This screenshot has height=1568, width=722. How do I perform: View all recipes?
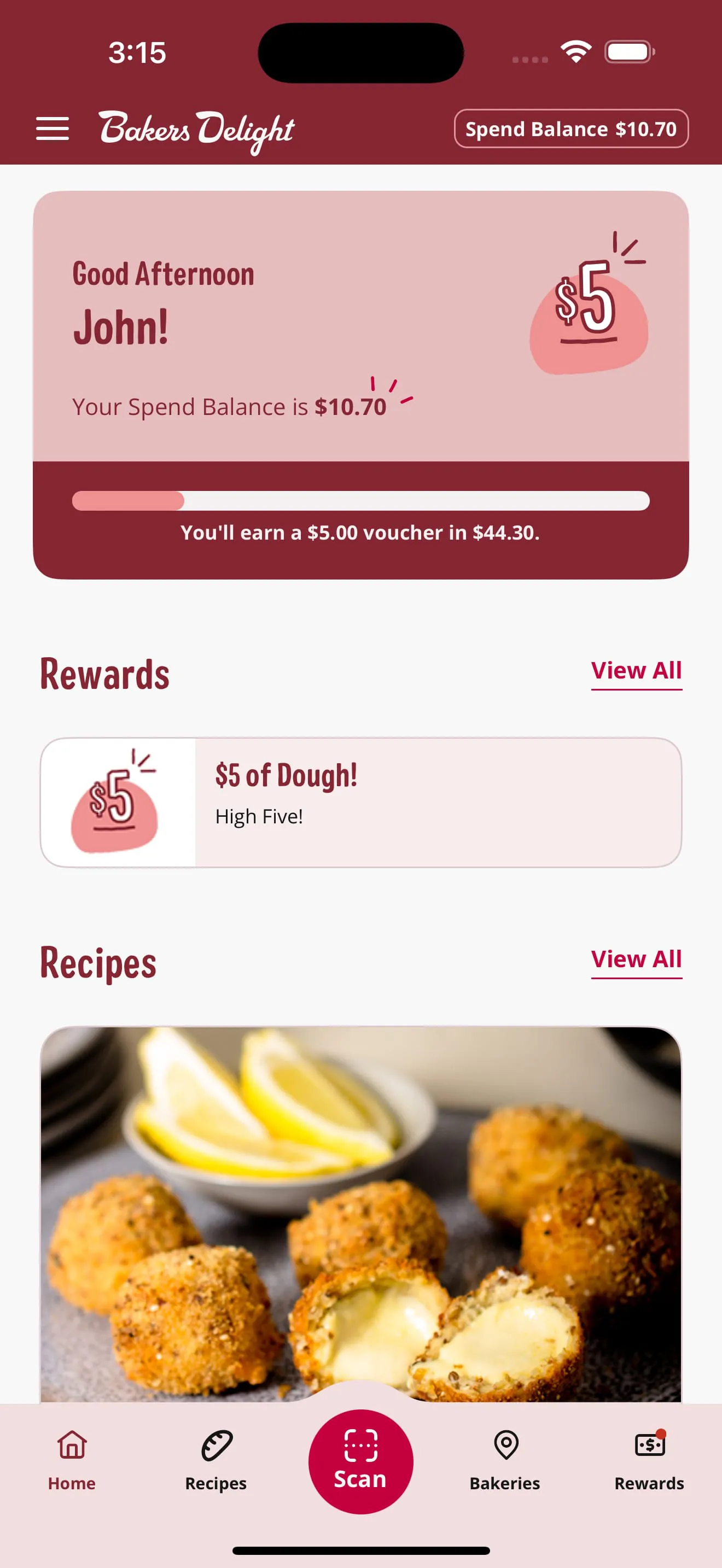(636, 960)
